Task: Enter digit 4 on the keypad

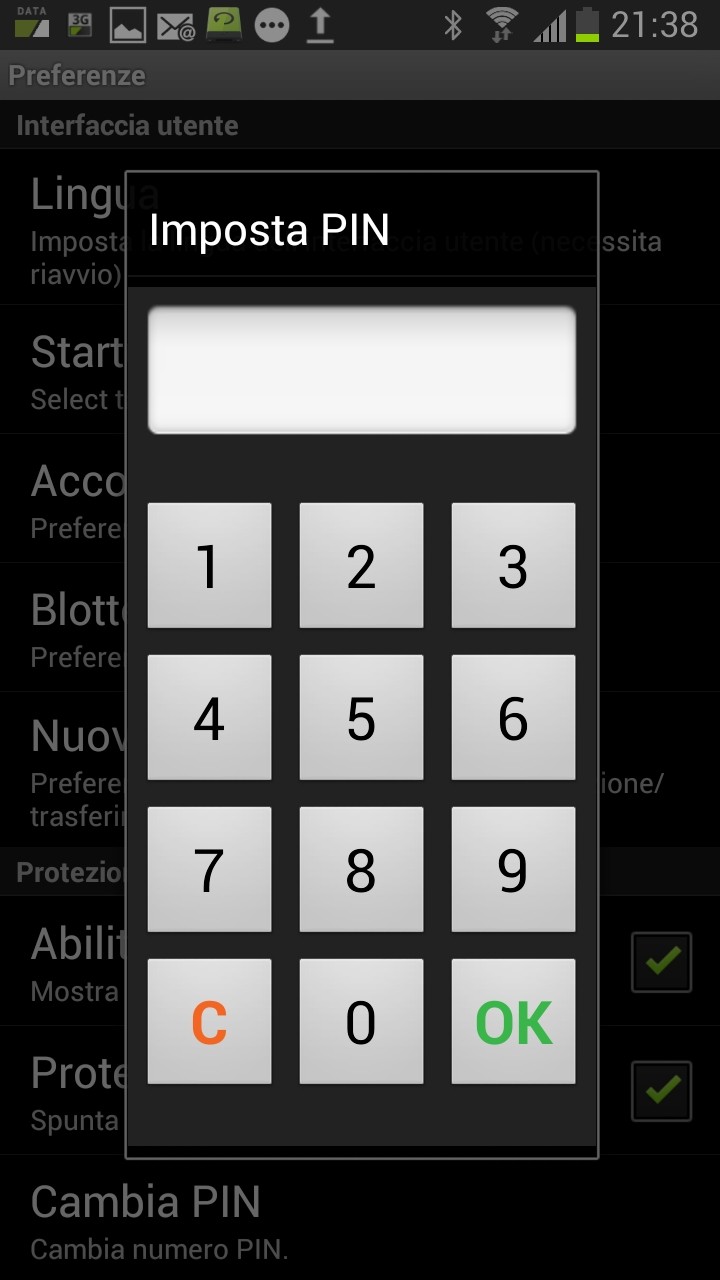Action: 210,718
